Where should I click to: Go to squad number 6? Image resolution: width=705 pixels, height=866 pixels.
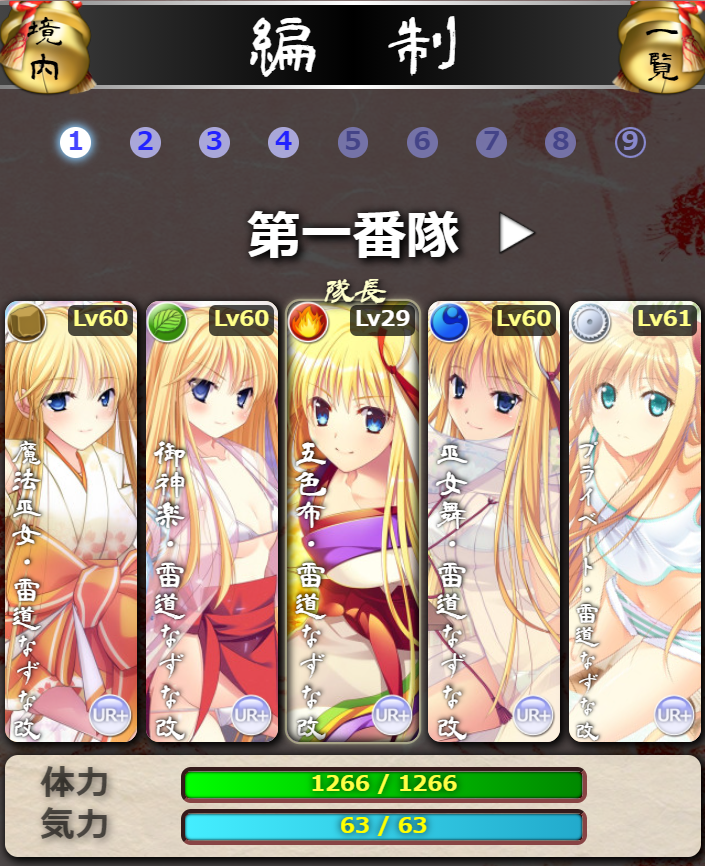pos(422,142)
